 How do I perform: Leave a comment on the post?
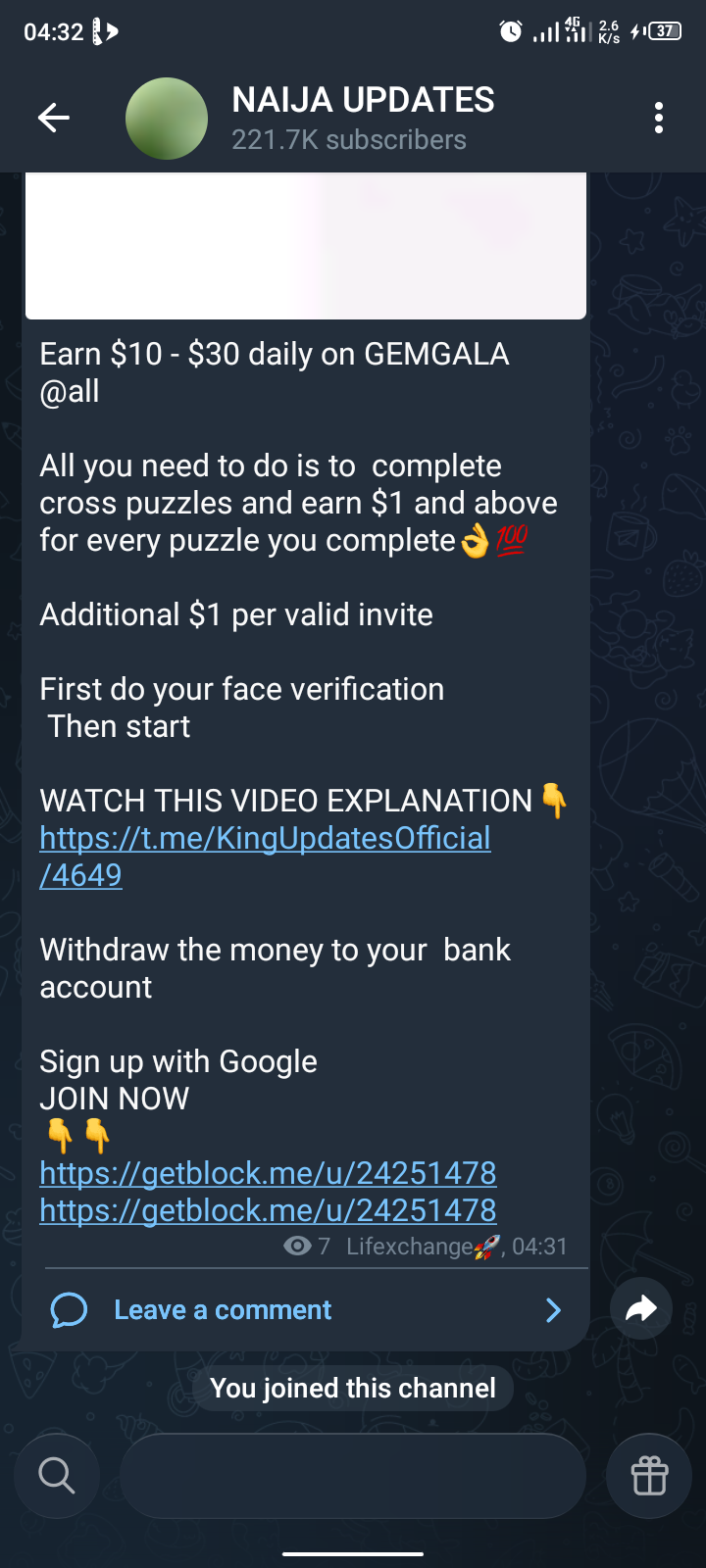point(224,1310)
